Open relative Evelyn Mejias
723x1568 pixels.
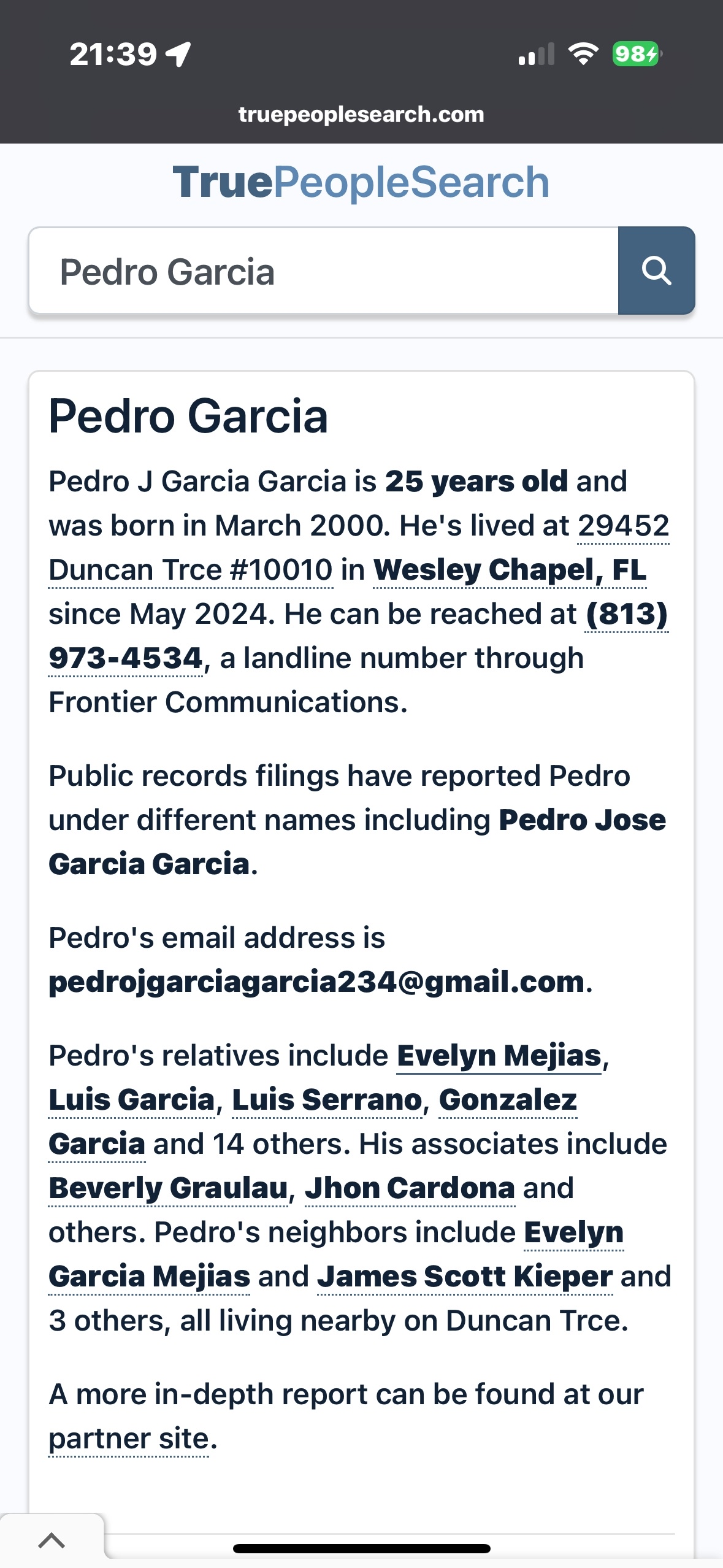499,1055
